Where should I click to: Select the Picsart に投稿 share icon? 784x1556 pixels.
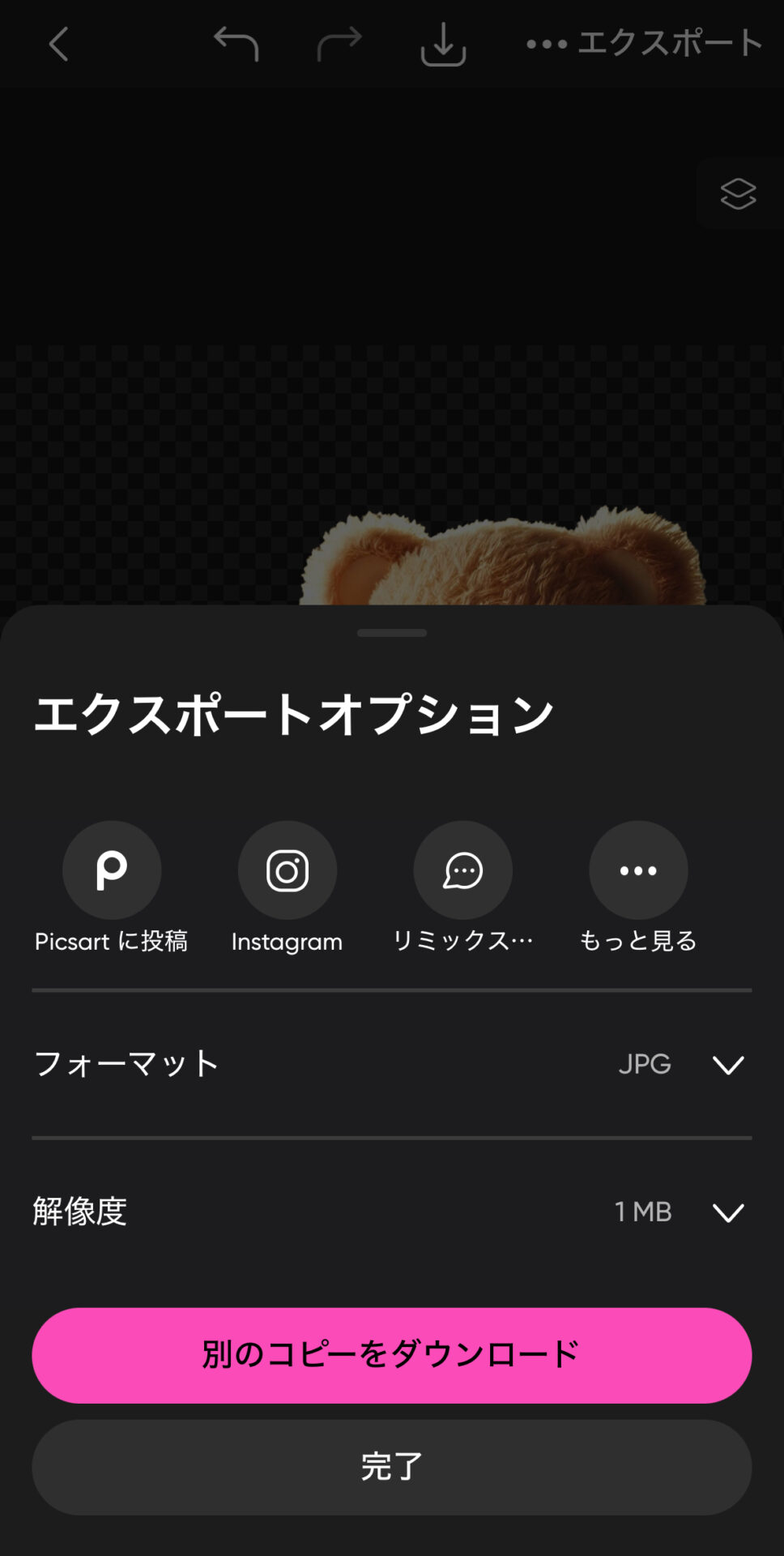coord(113,869)
